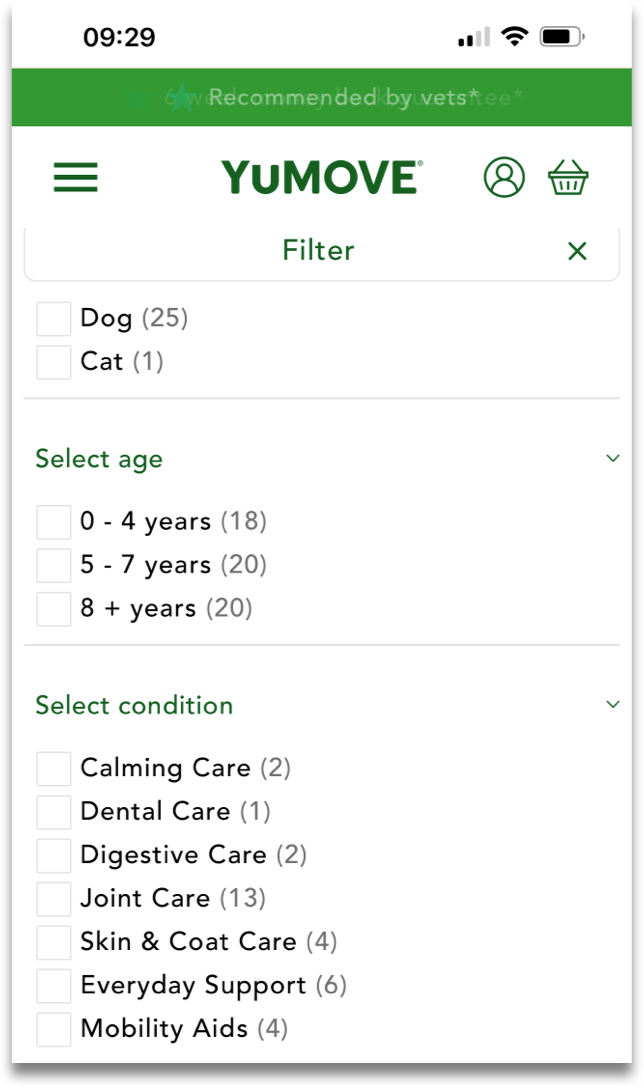
Task: Check the Cat filter
Action: click(54, 362)
